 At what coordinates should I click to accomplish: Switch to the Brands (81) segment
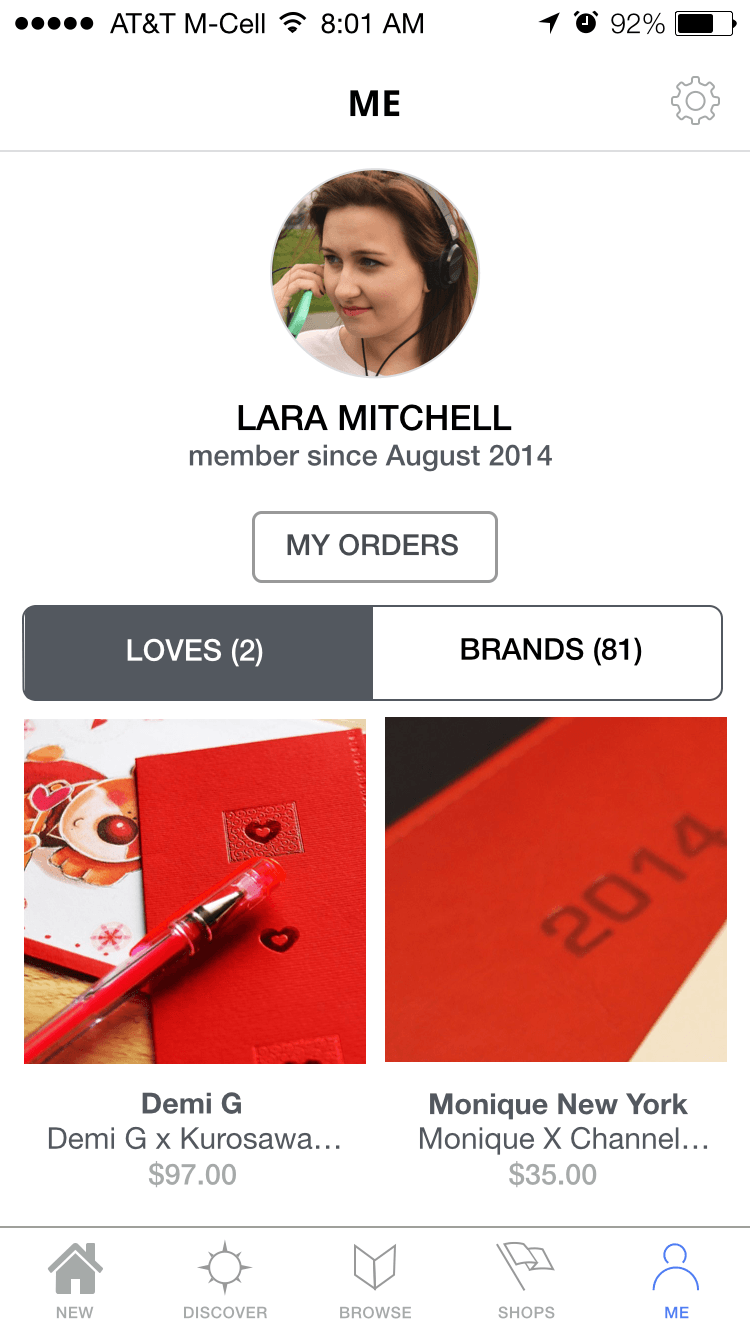click(x=548, y=652)
